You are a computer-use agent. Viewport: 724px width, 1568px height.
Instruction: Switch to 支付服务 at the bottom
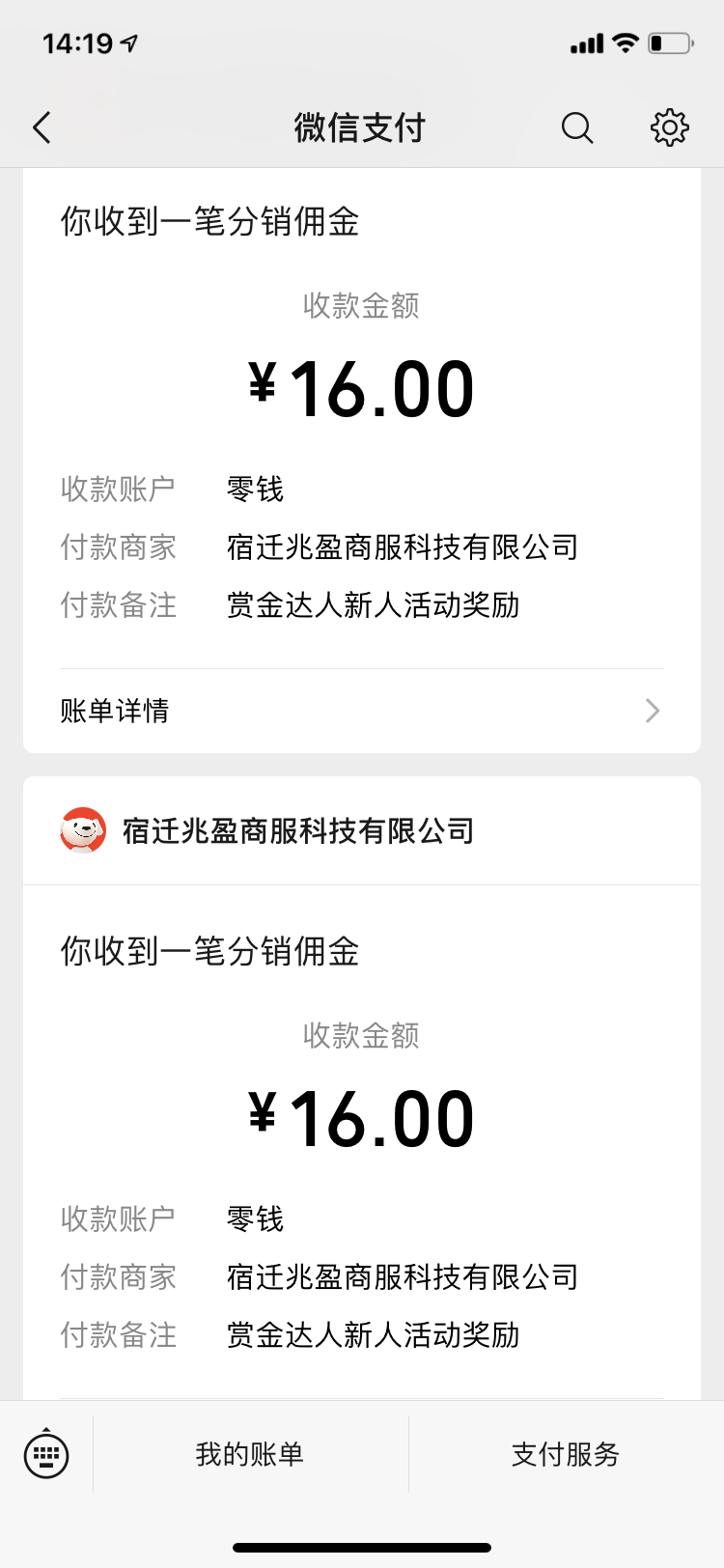(564, 1455)
